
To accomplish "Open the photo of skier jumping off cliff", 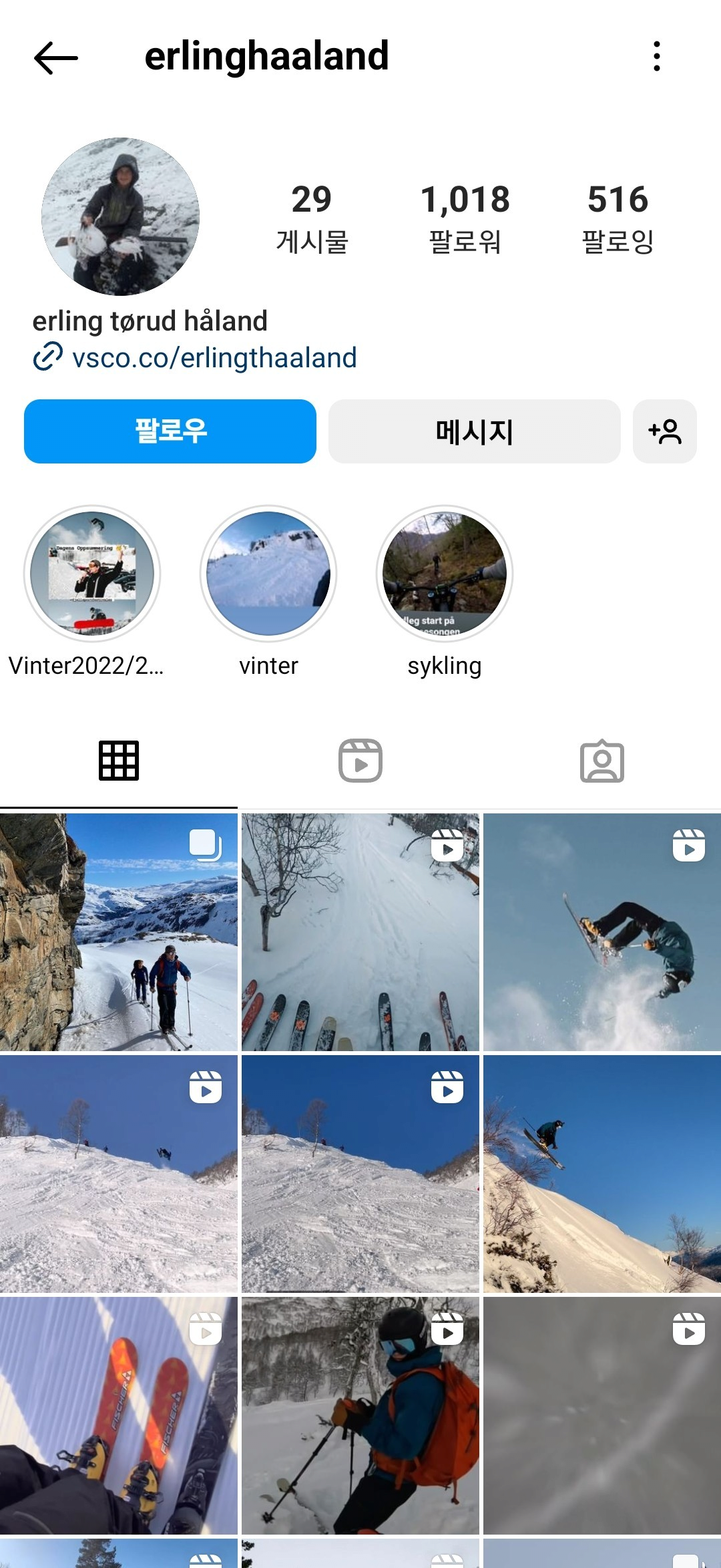I will tap(602, 1174).
